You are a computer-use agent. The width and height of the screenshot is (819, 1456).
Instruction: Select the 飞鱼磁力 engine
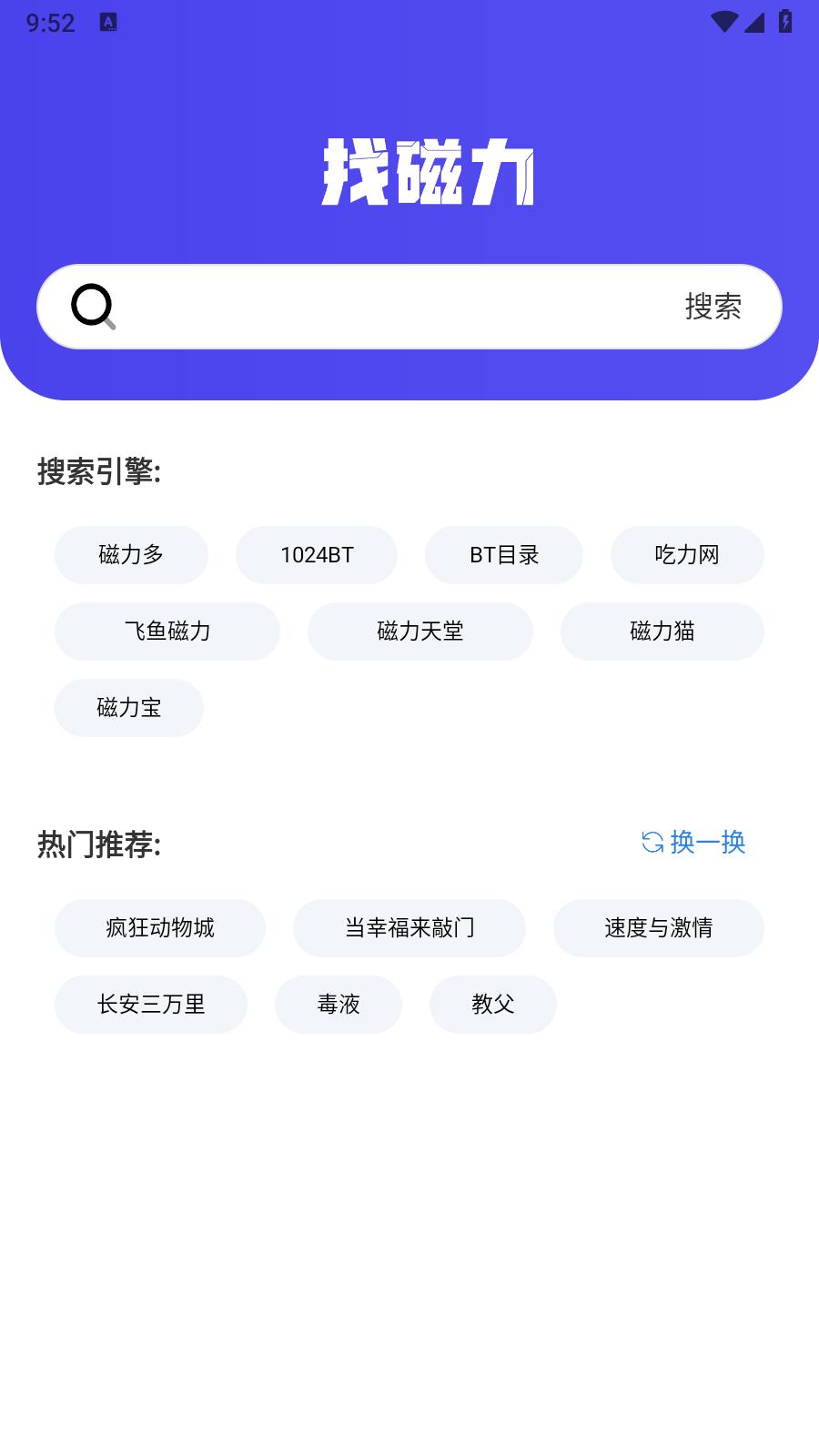167,632
